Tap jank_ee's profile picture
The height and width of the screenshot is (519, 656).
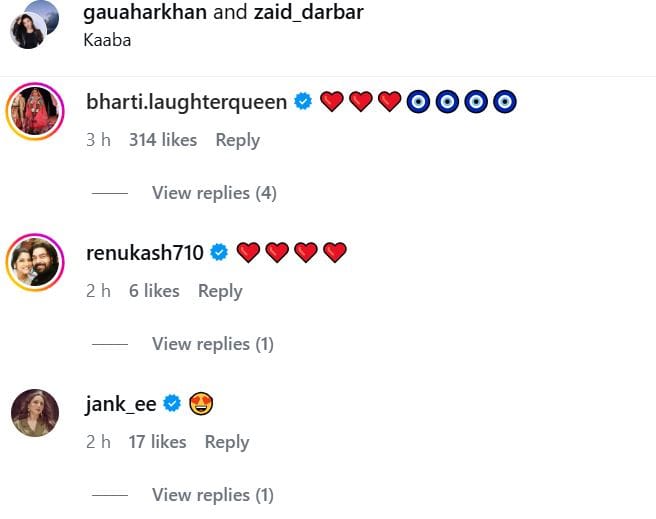pyautogui.click(x=36, y=413)
